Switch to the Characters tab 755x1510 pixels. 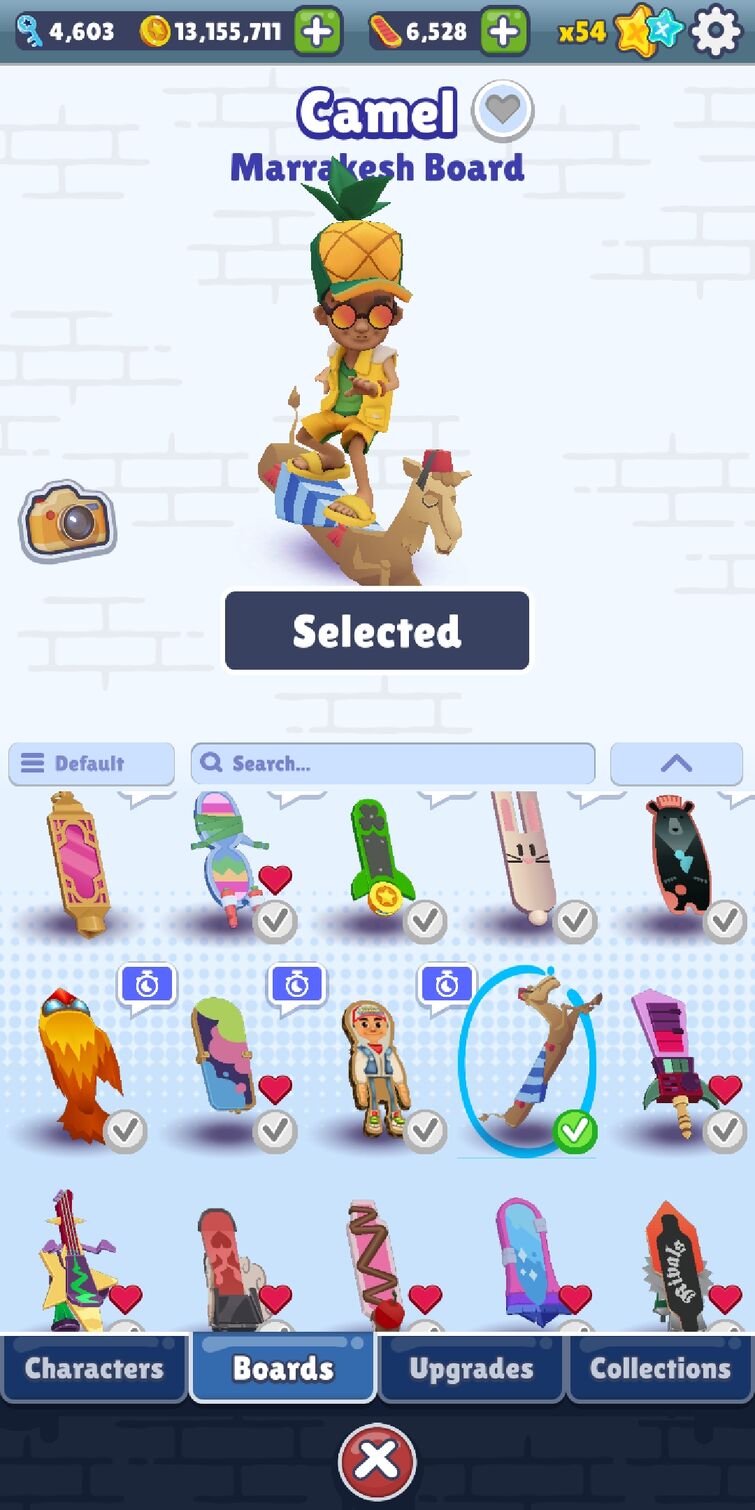coord(94,1367)
